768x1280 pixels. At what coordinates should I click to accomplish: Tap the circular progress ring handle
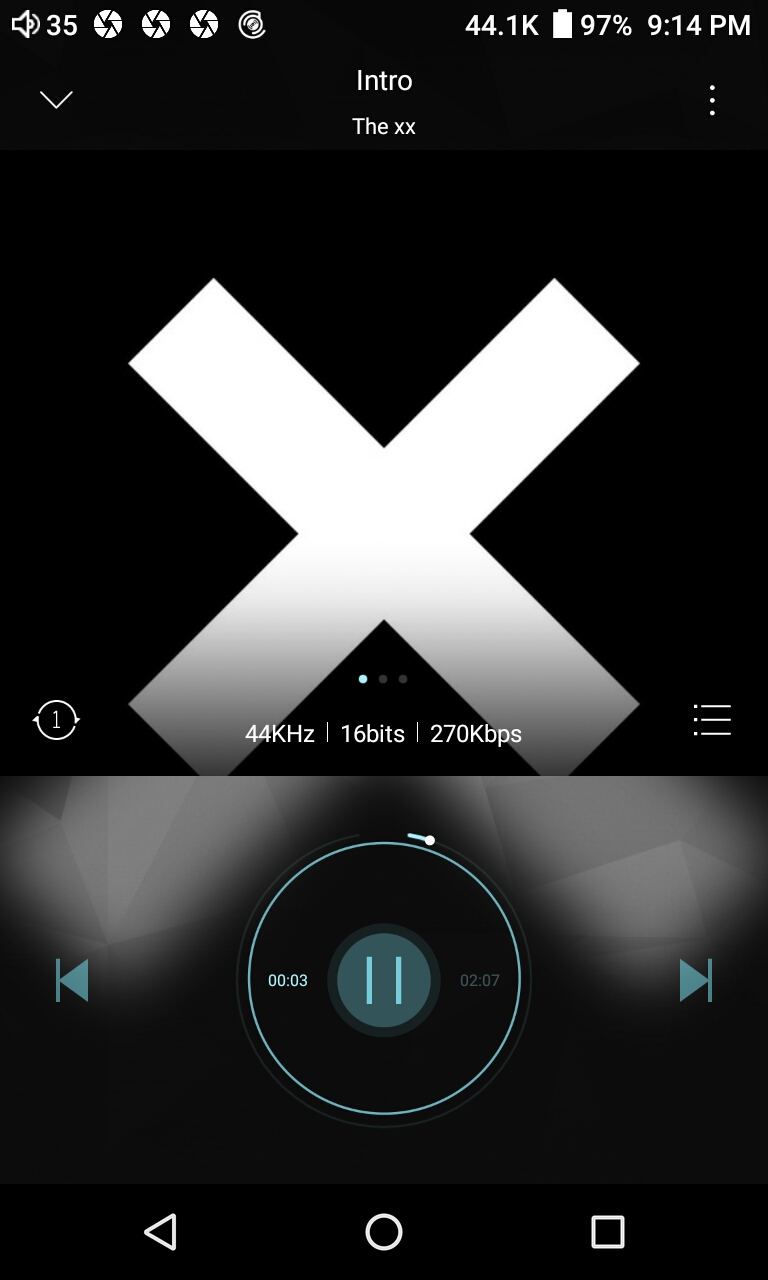click(x=430, y=840)
